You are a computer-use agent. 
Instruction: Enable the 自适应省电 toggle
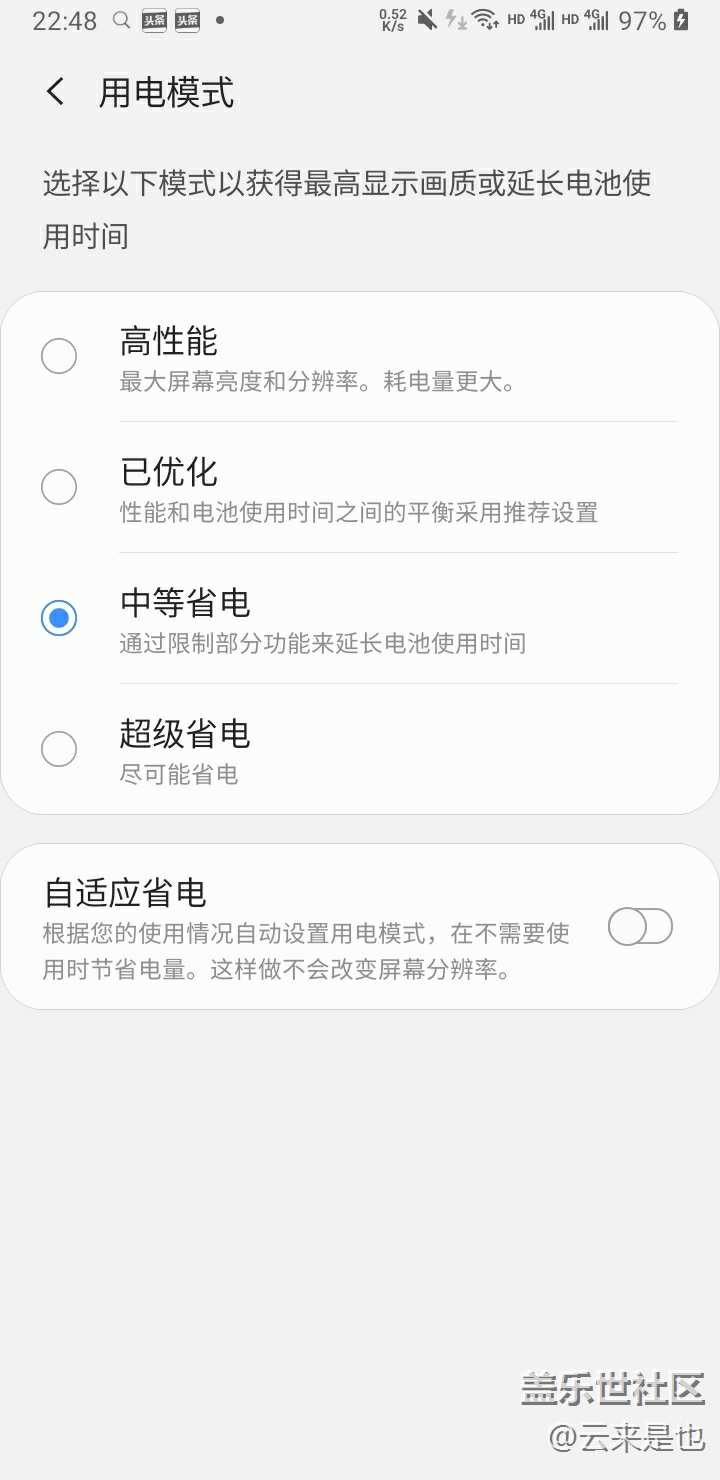click(640, 928)
